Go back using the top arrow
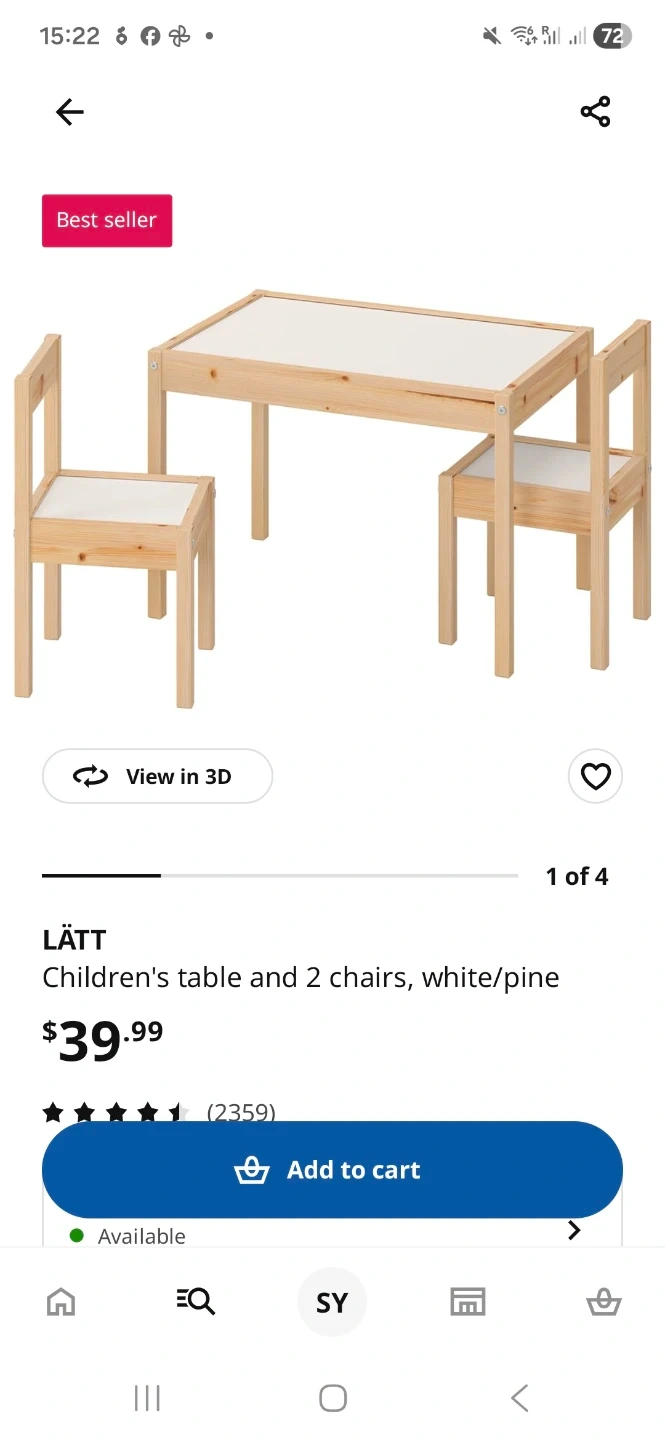 (x=70, y=112)
